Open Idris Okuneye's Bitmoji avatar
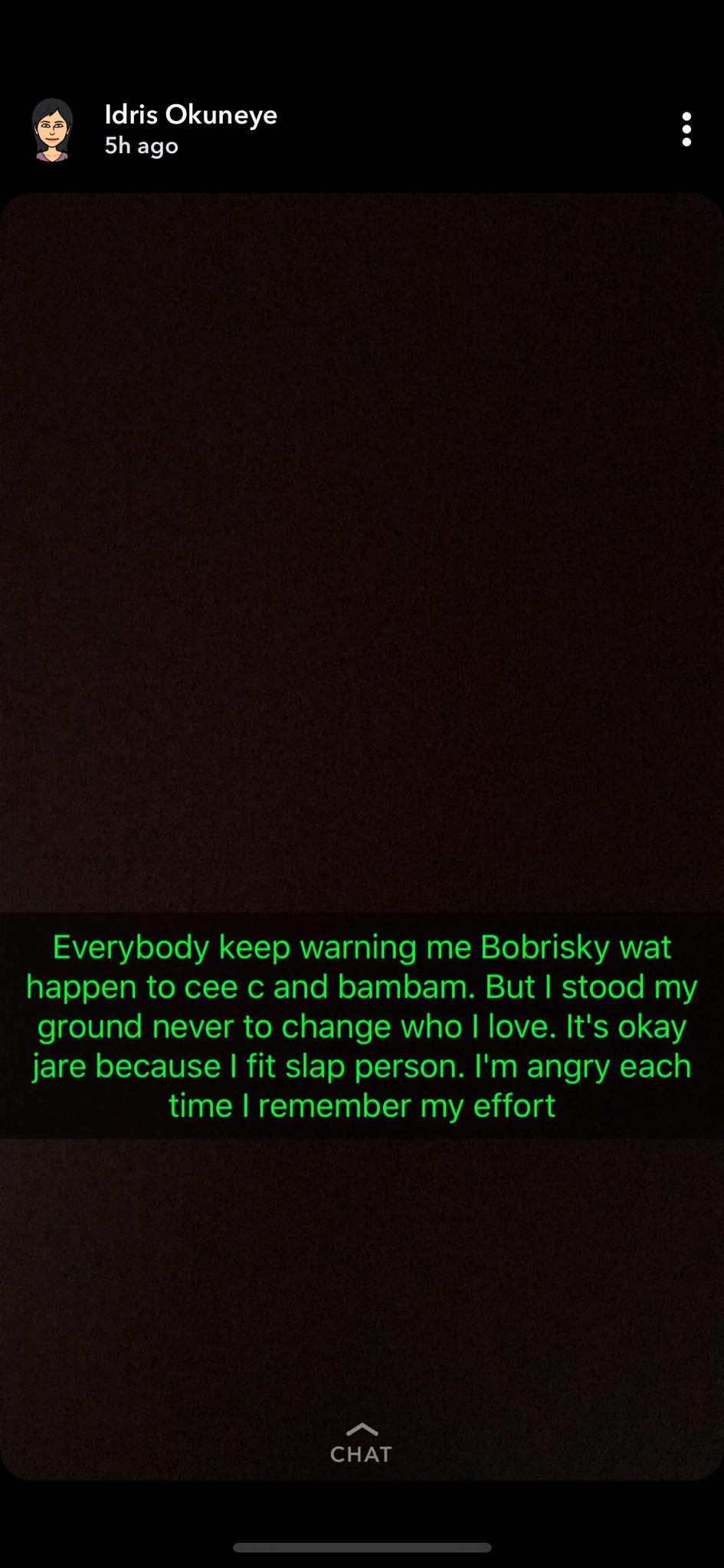The height and width of the screenshot is (1568, 724). [52, 130]
